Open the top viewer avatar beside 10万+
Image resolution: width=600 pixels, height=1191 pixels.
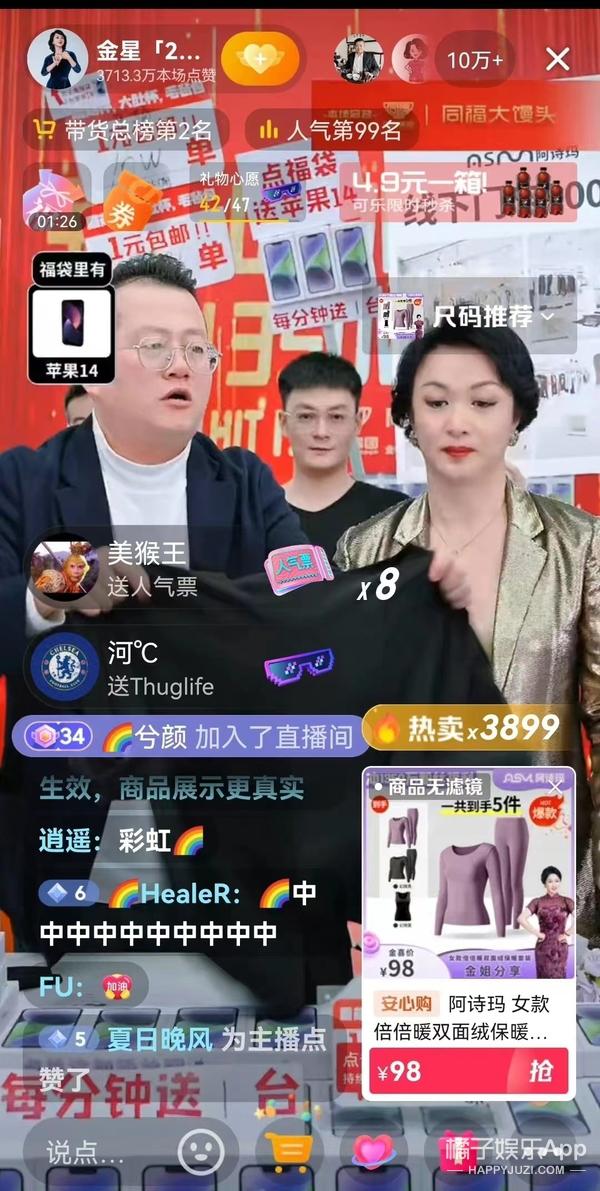[358, 59]
